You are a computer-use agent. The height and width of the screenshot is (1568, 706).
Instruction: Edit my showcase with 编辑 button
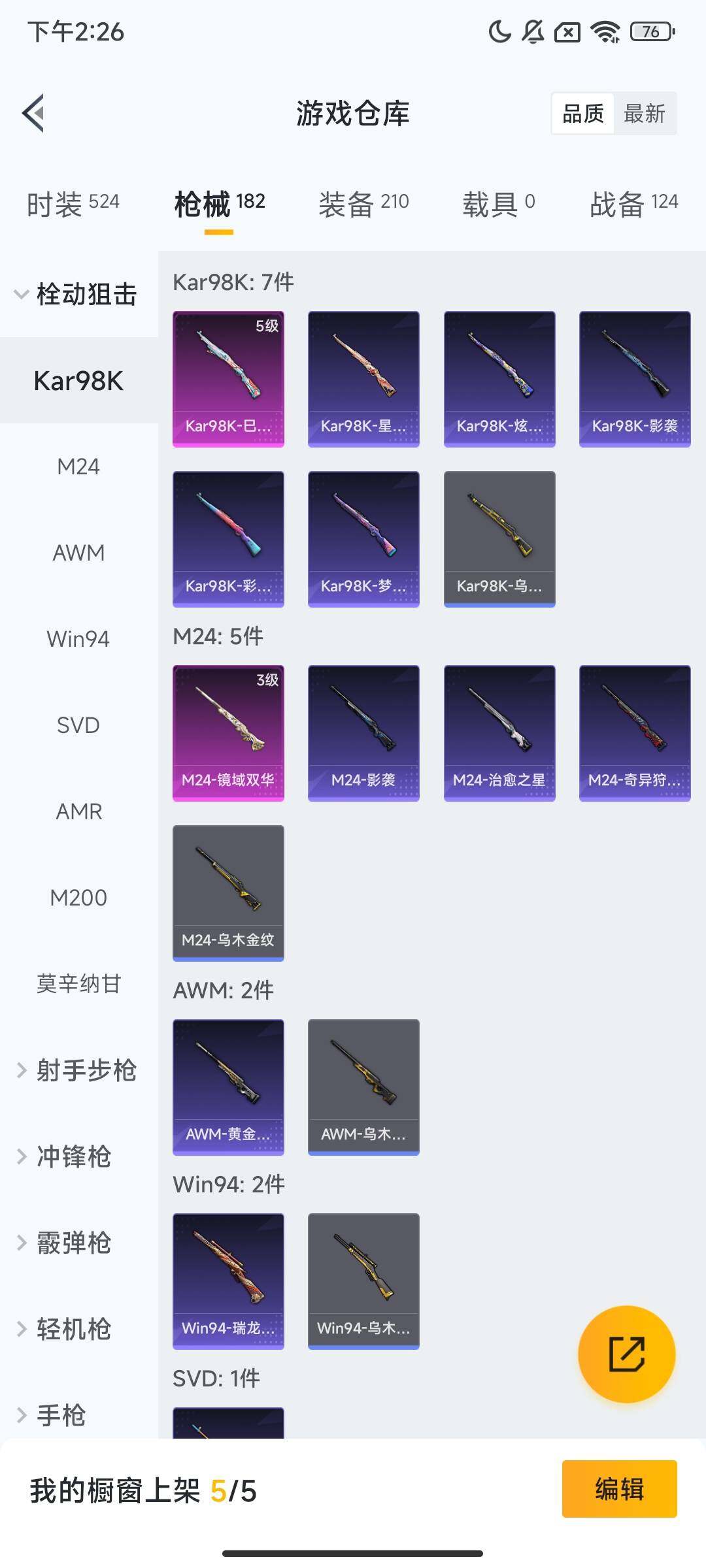619,1489
